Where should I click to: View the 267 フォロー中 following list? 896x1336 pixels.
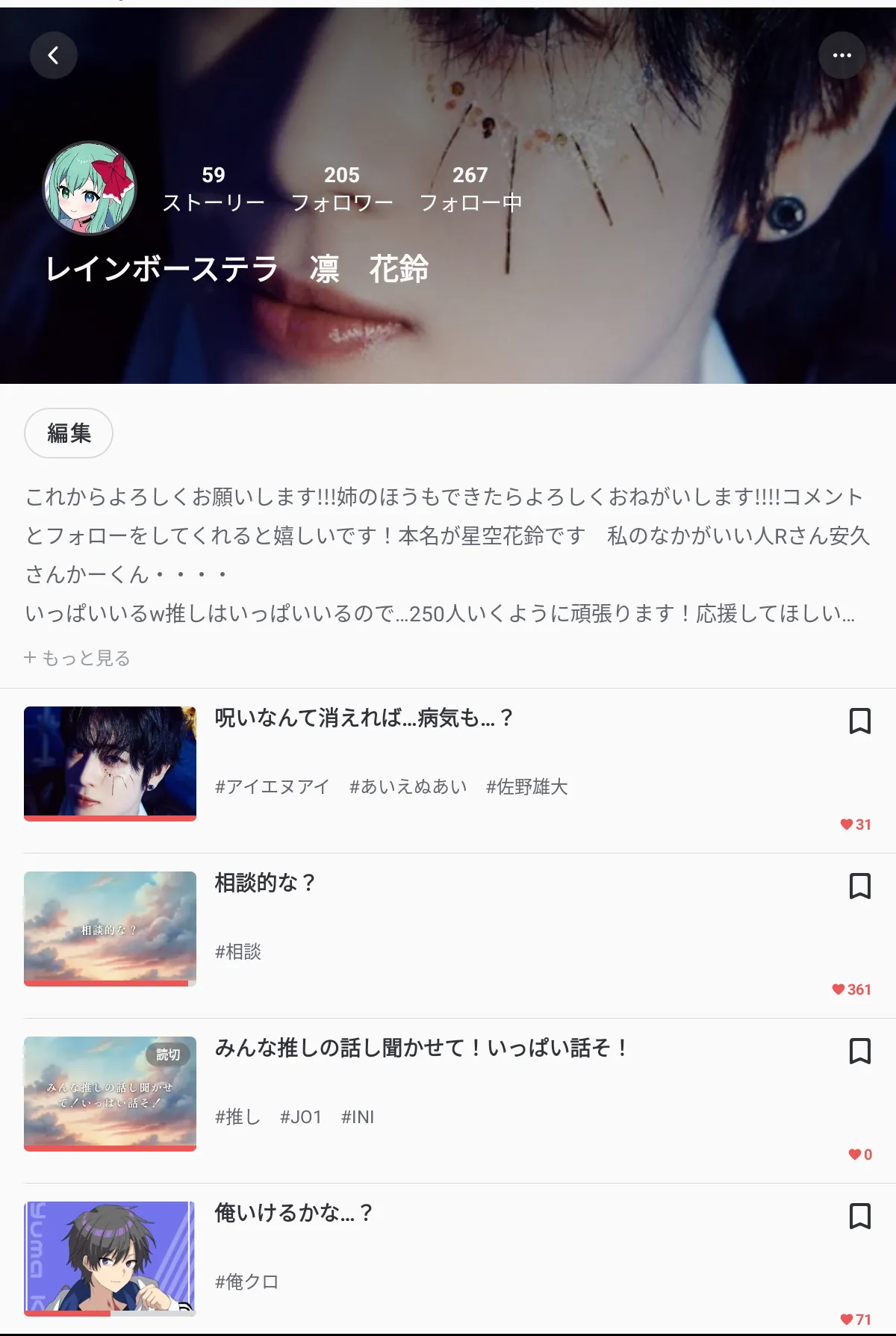(470, 188)
